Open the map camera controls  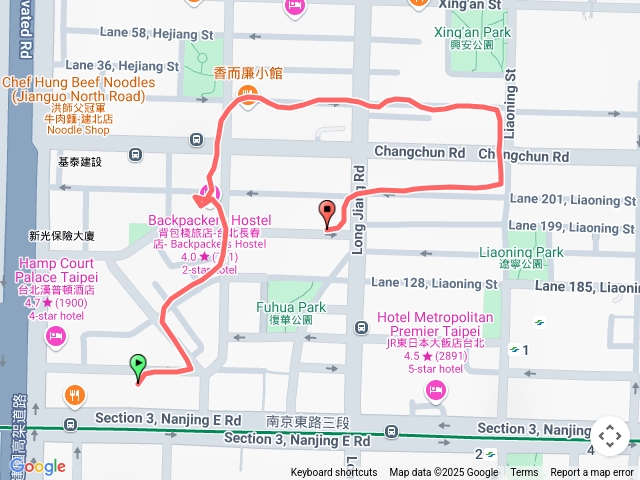point(609,436)
